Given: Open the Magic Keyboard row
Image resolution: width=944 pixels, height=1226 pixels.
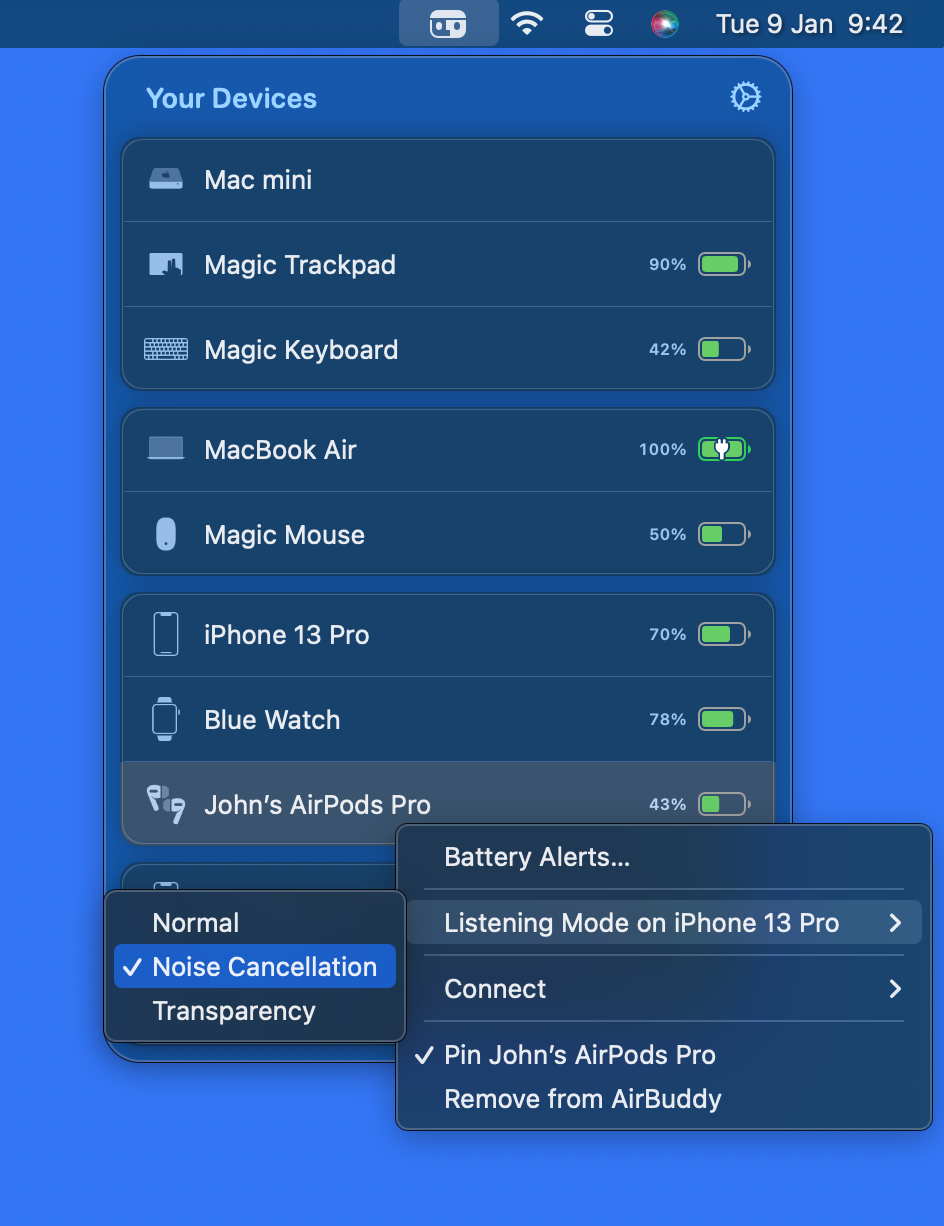Looking at the screenshot, I should click(x=447, y=350).
